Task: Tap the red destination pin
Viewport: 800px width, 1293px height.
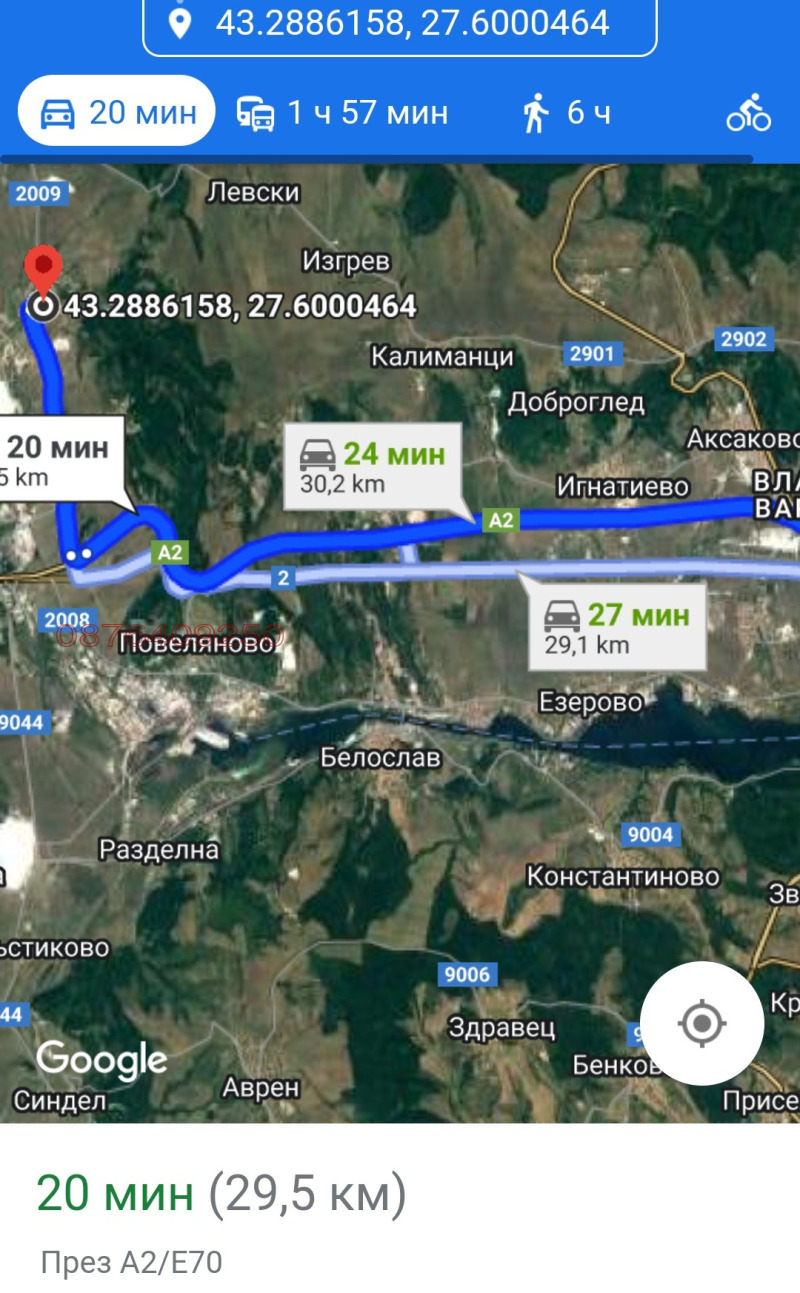Action: click(43, 270)
